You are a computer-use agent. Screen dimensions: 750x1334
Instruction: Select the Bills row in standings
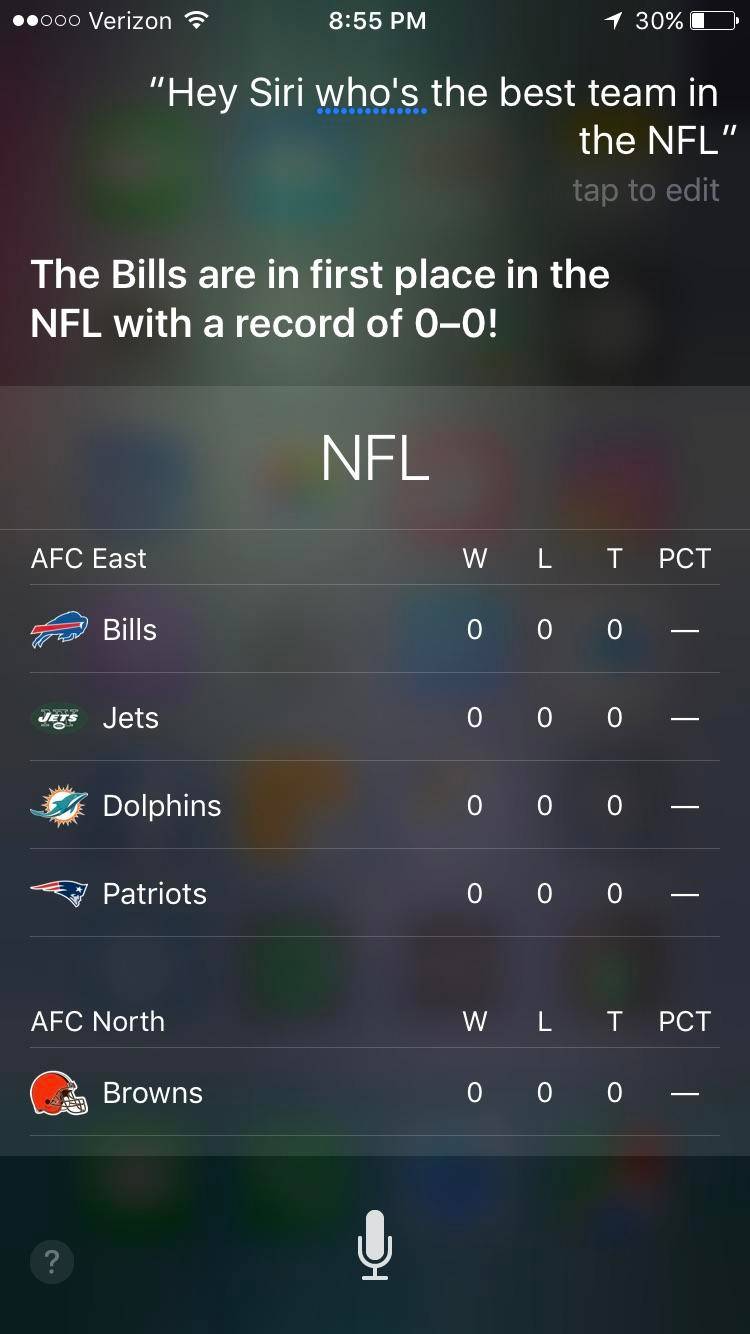pos(375,629)
